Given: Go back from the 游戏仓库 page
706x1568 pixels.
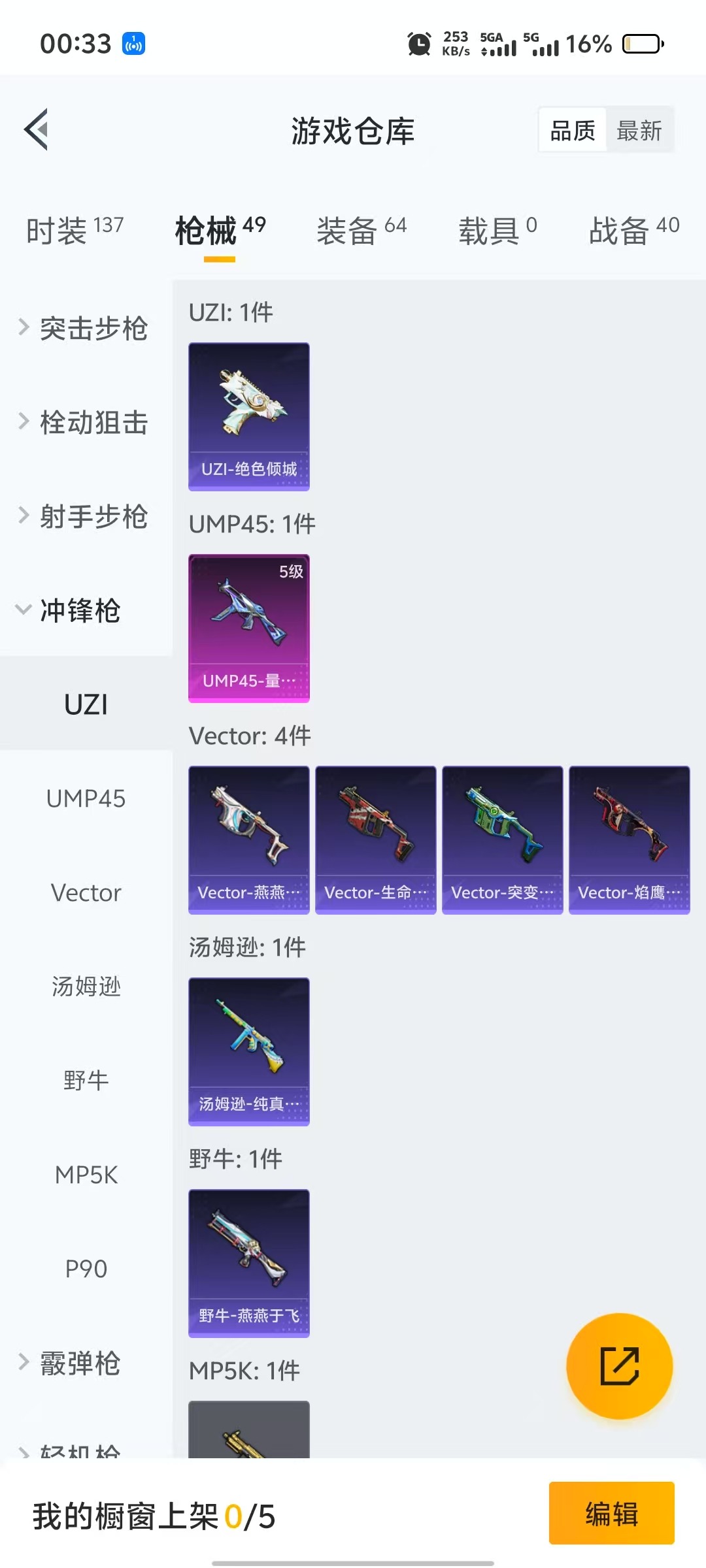Looking at the screenshot, I should click(37, 129).
